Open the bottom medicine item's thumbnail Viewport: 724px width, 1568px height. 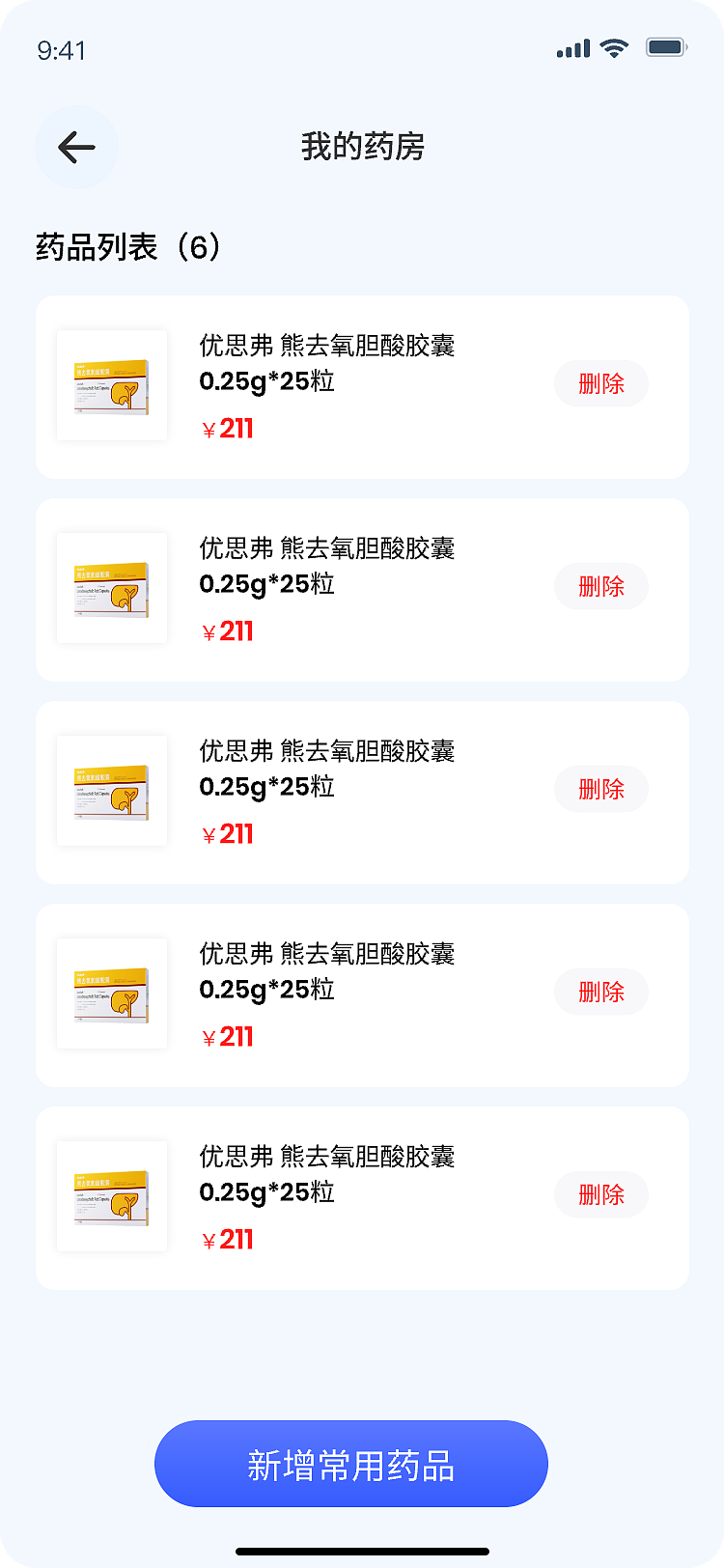coord(111,1197)
